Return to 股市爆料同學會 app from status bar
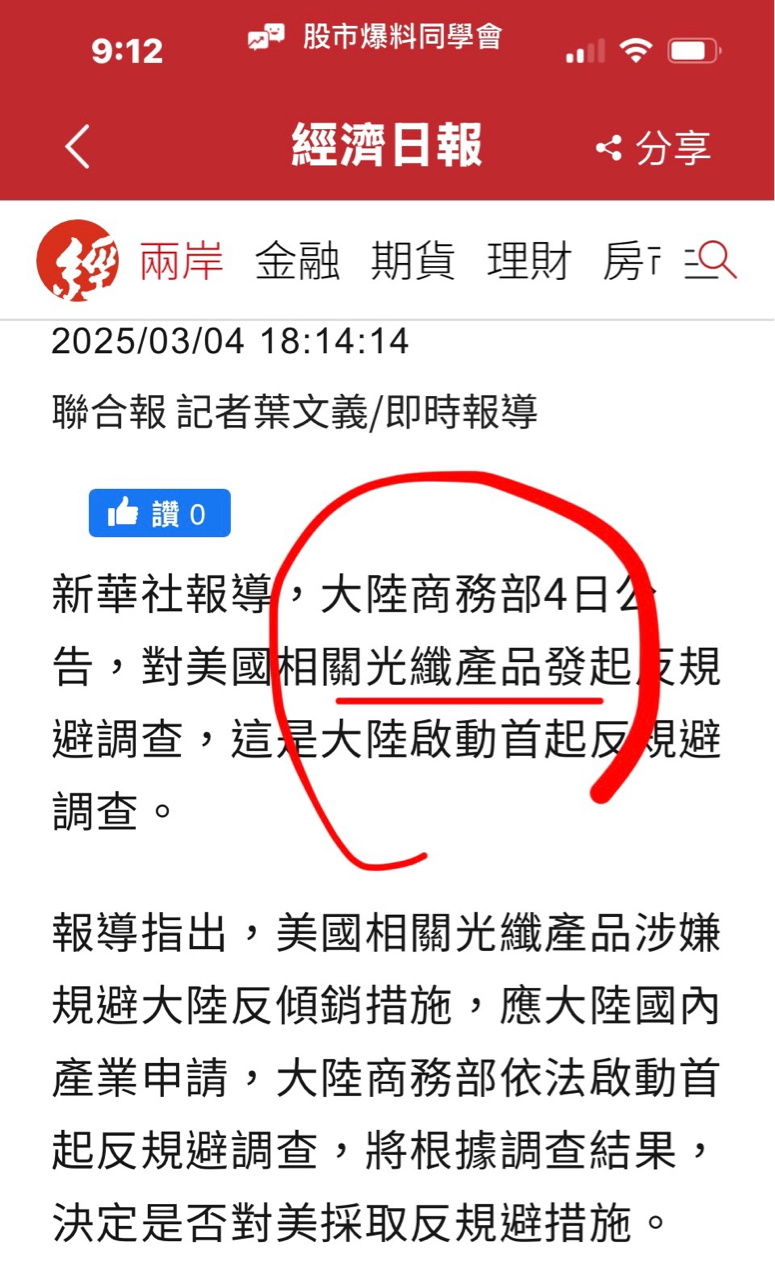Image resolution: width=775 pixels, height=1280 pixels. (x=374, y=38)
